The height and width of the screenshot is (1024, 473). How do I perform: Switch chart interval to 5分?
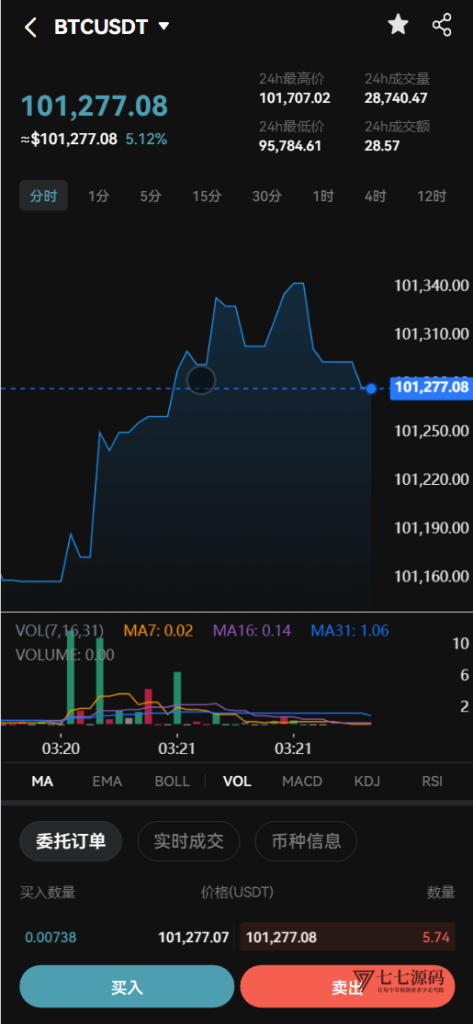click(150, 196)
